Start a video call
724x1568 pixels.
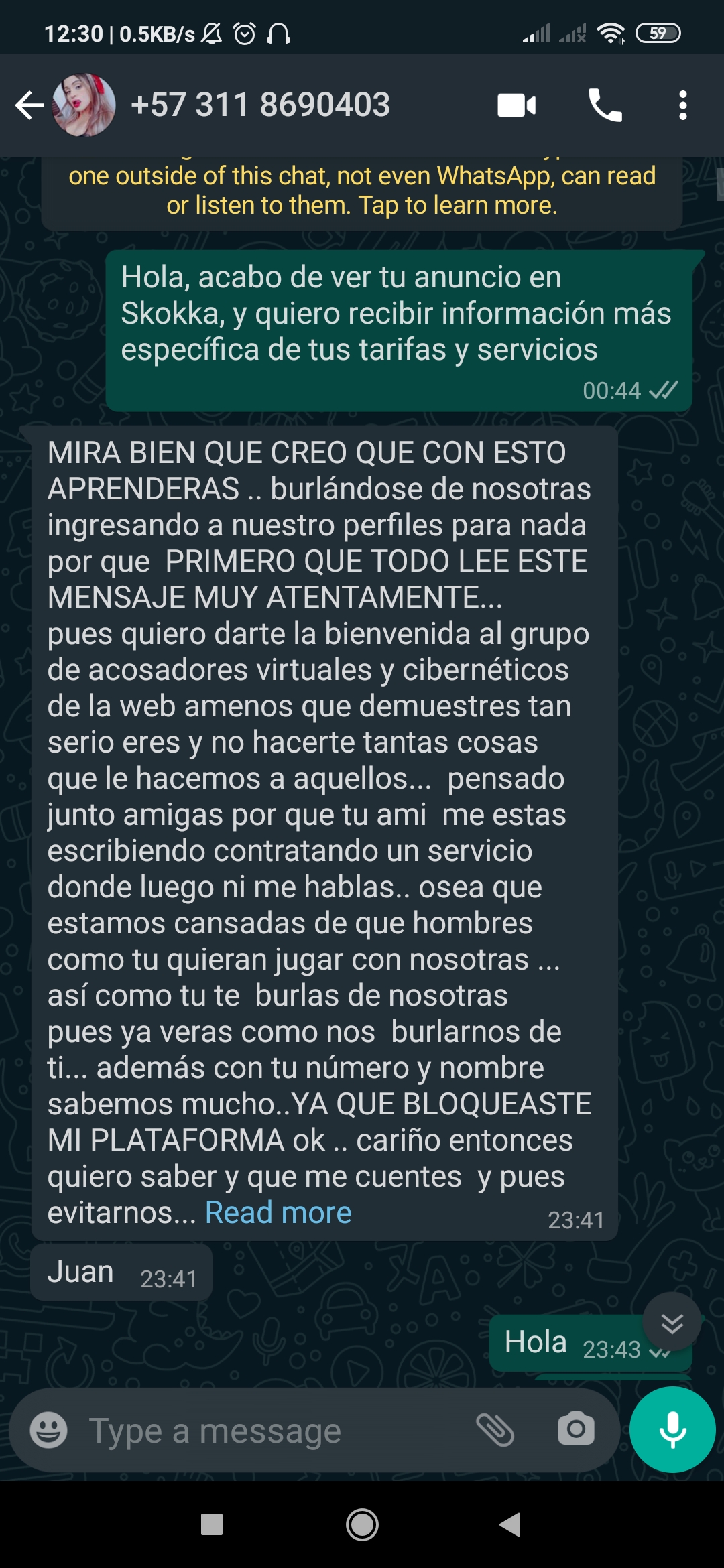[516, 105]
